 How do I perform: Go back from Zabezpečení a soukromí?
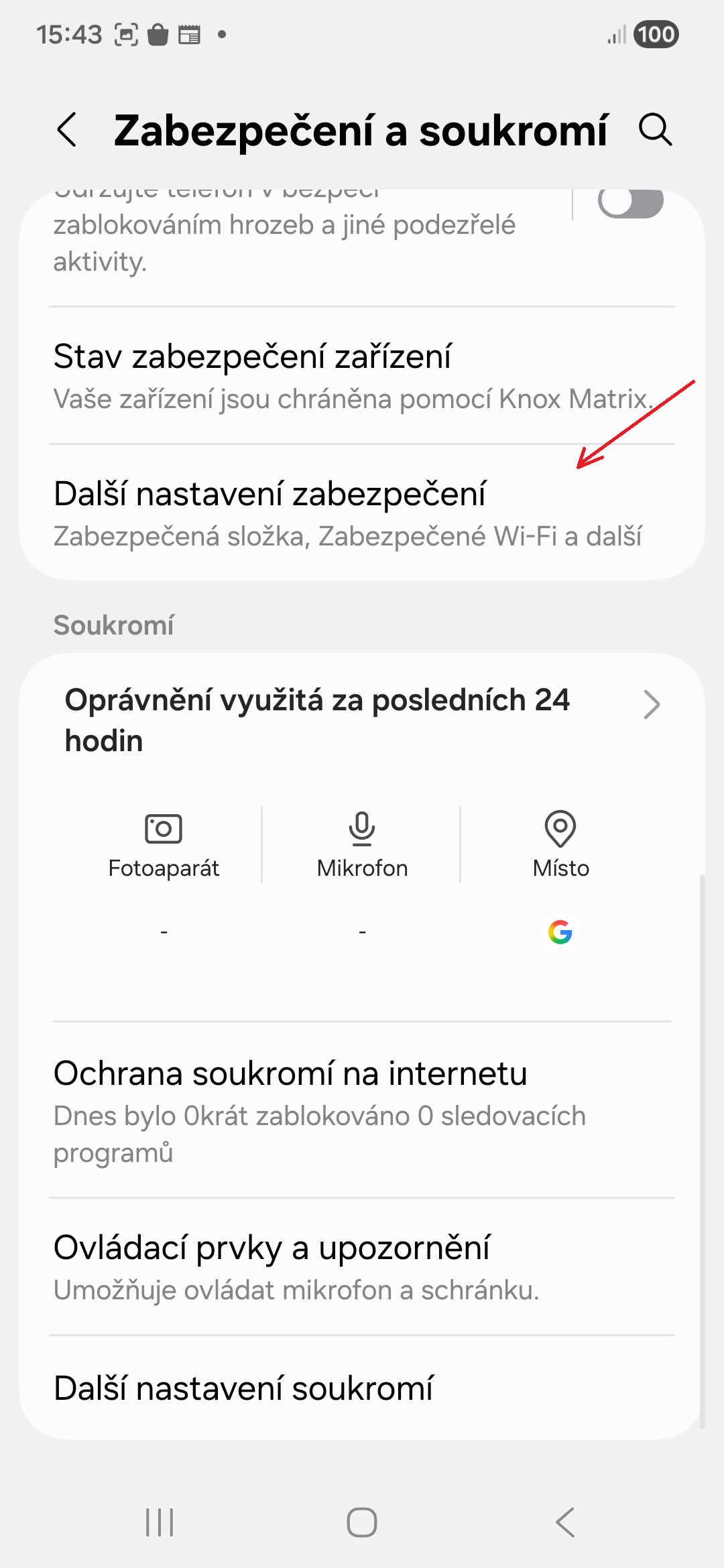[x=67, y=129]
